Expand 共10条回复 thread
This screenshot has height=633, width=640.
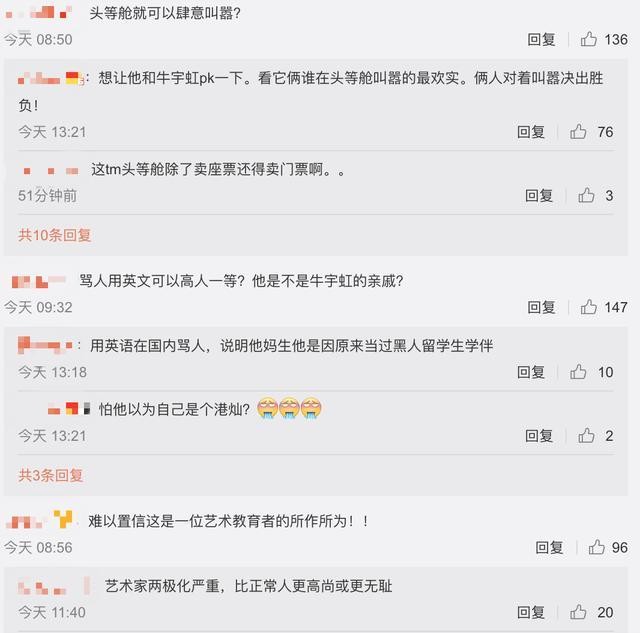(55, 236)
